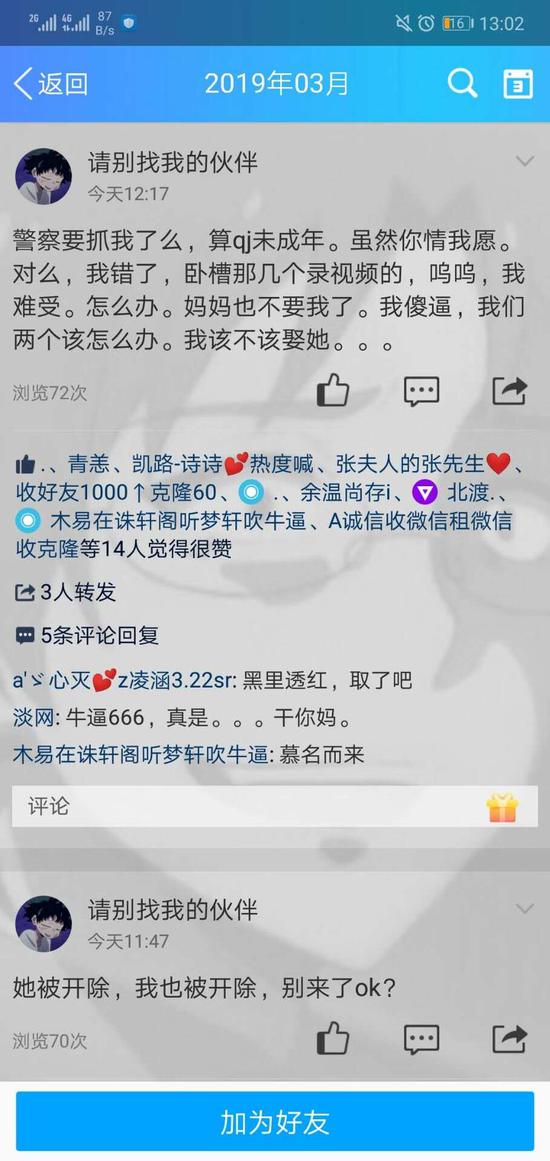Open liker 青恙's profile
Screen dimensions: 550x1161
[x=88, y=464]
